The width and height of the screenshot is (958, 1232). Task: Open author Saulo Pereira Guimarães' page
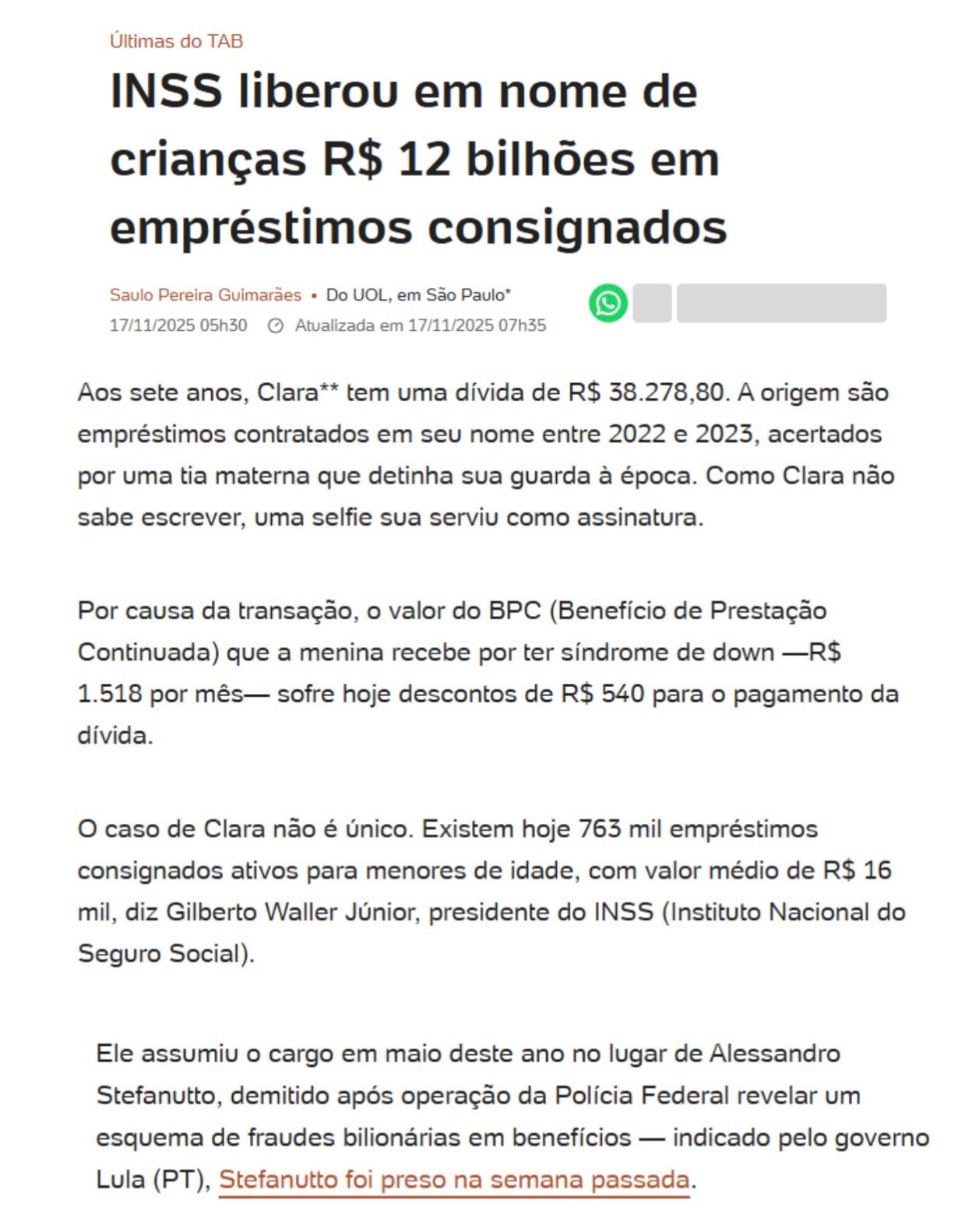coord(205,295)
